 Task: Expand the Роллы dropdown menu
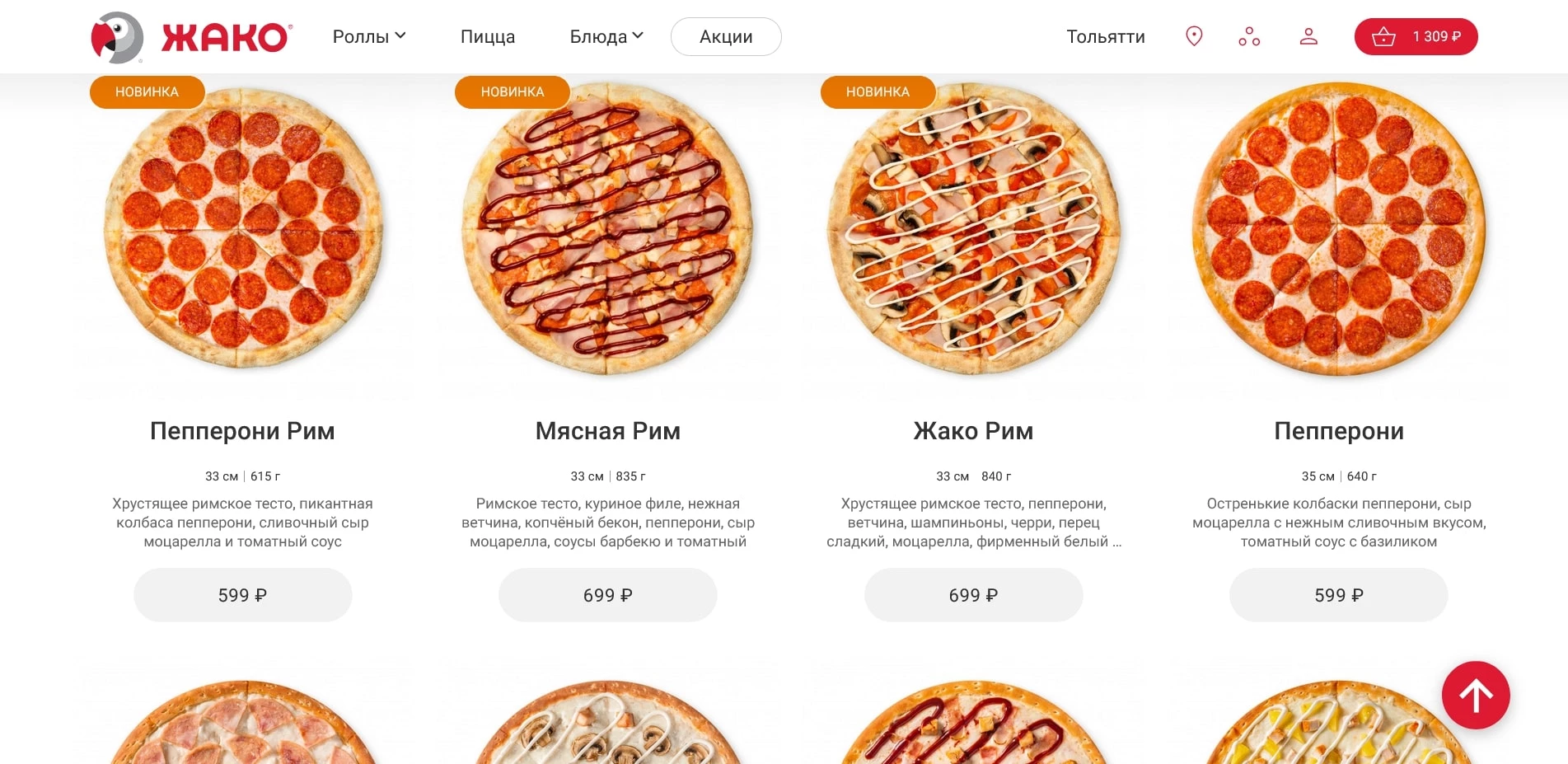point(369,36)
